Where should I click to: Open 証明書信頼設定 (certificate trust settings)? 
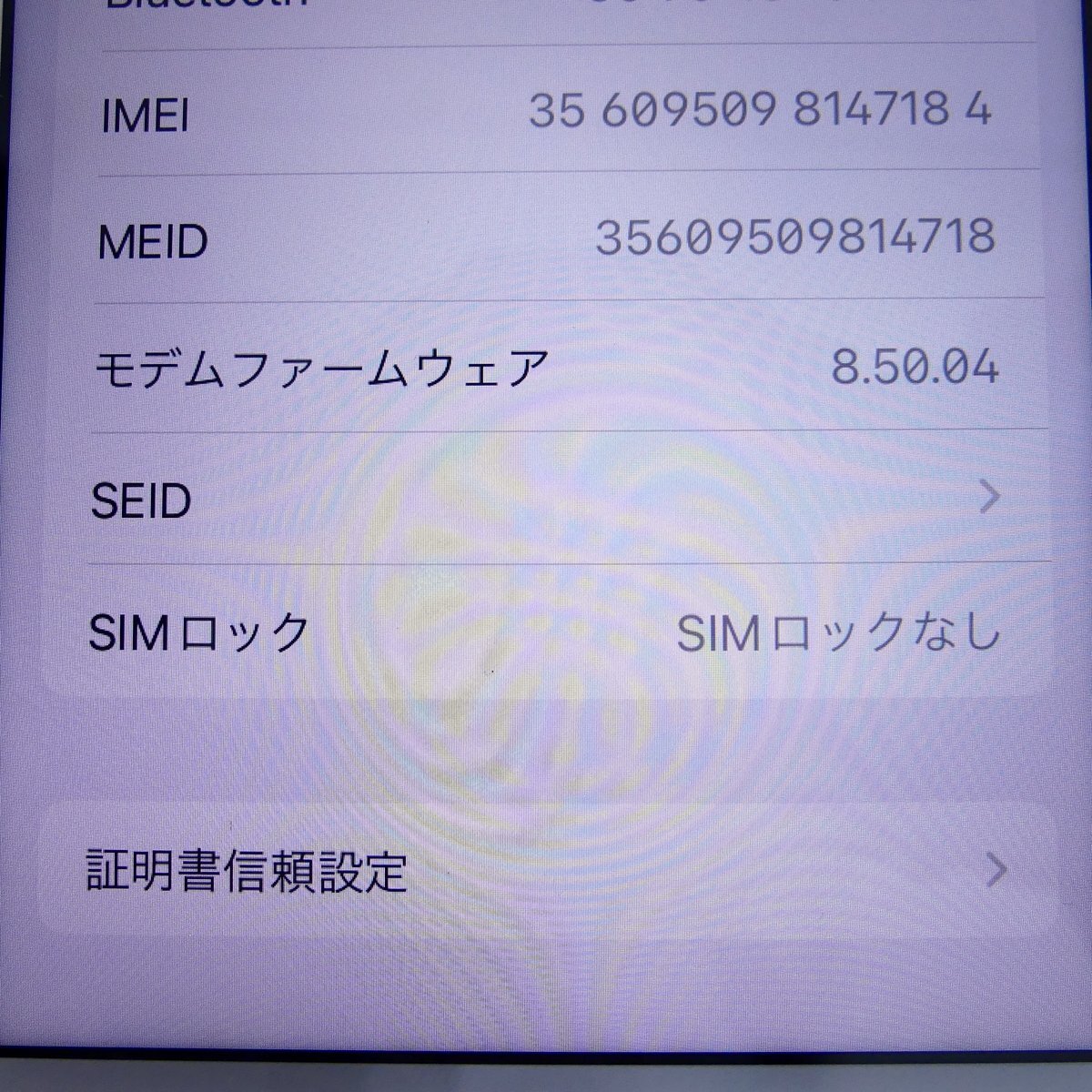[546, 871]
